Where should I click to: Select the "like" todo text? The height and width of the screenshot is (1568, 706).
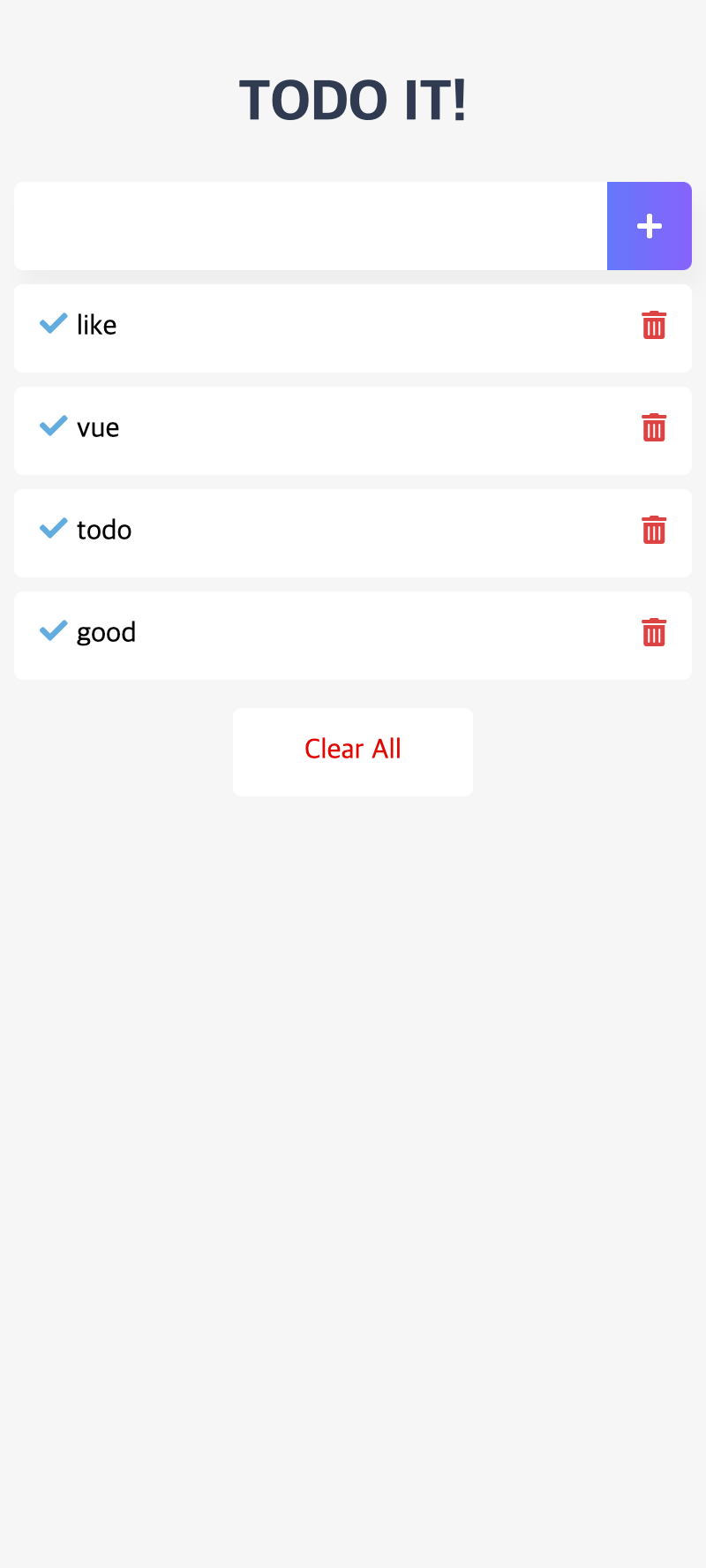(97, 325)
